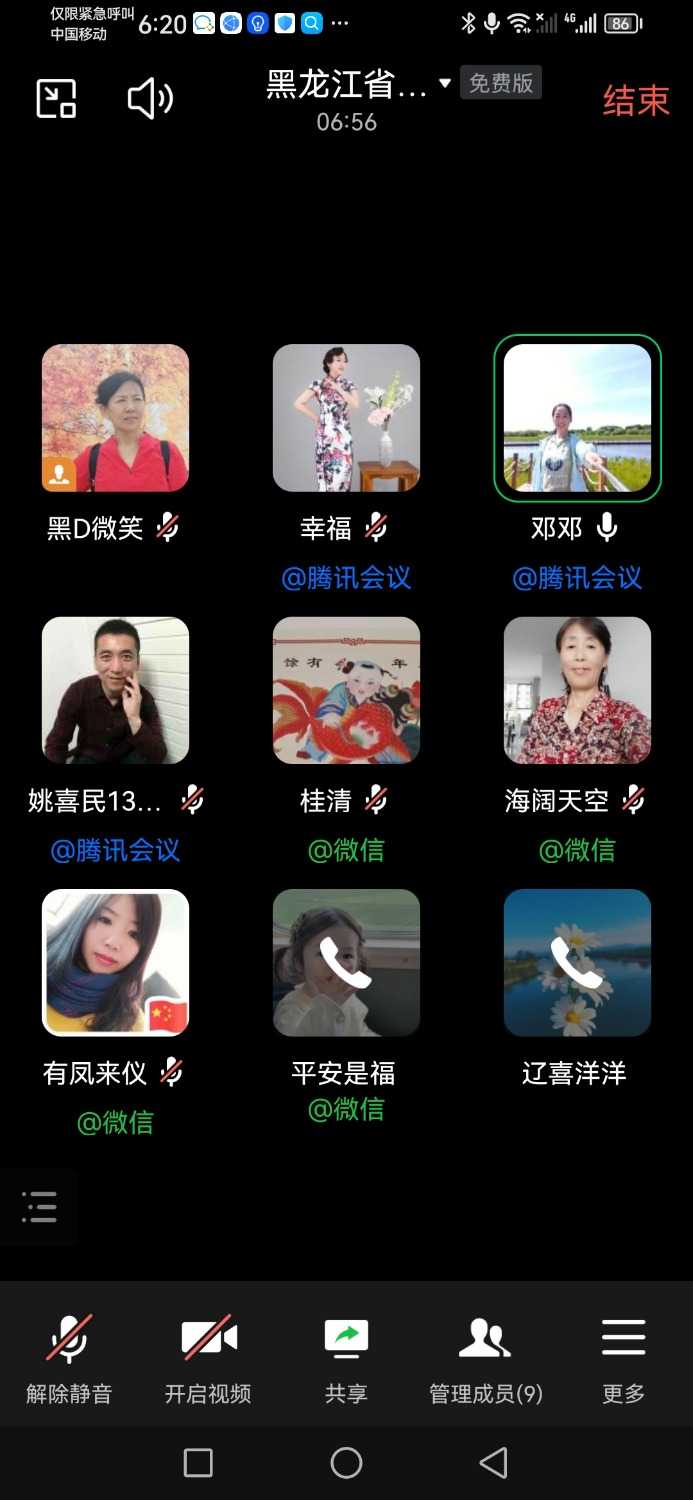Tap the red 结束 end meeting button
The width and height of the screenshot is (693, 1500).
(x=635, y=100)
